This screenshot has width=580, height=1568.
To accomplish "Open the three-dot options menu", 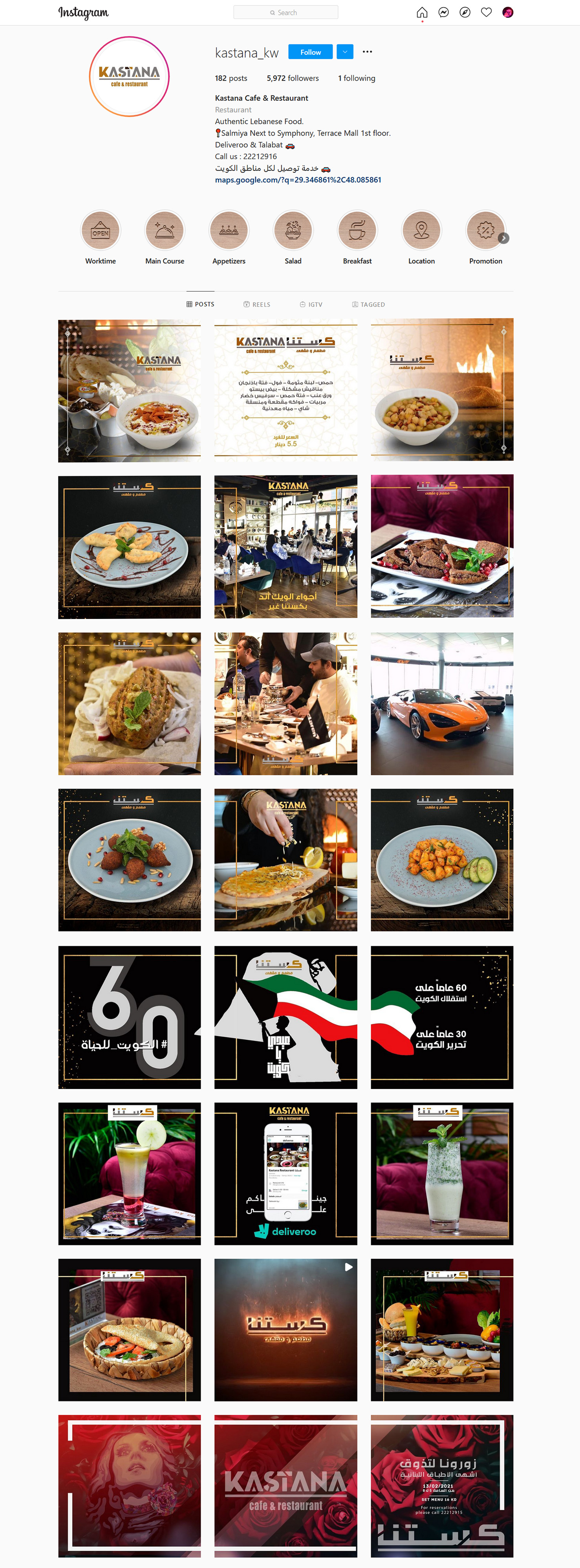I will click(367, 52).
